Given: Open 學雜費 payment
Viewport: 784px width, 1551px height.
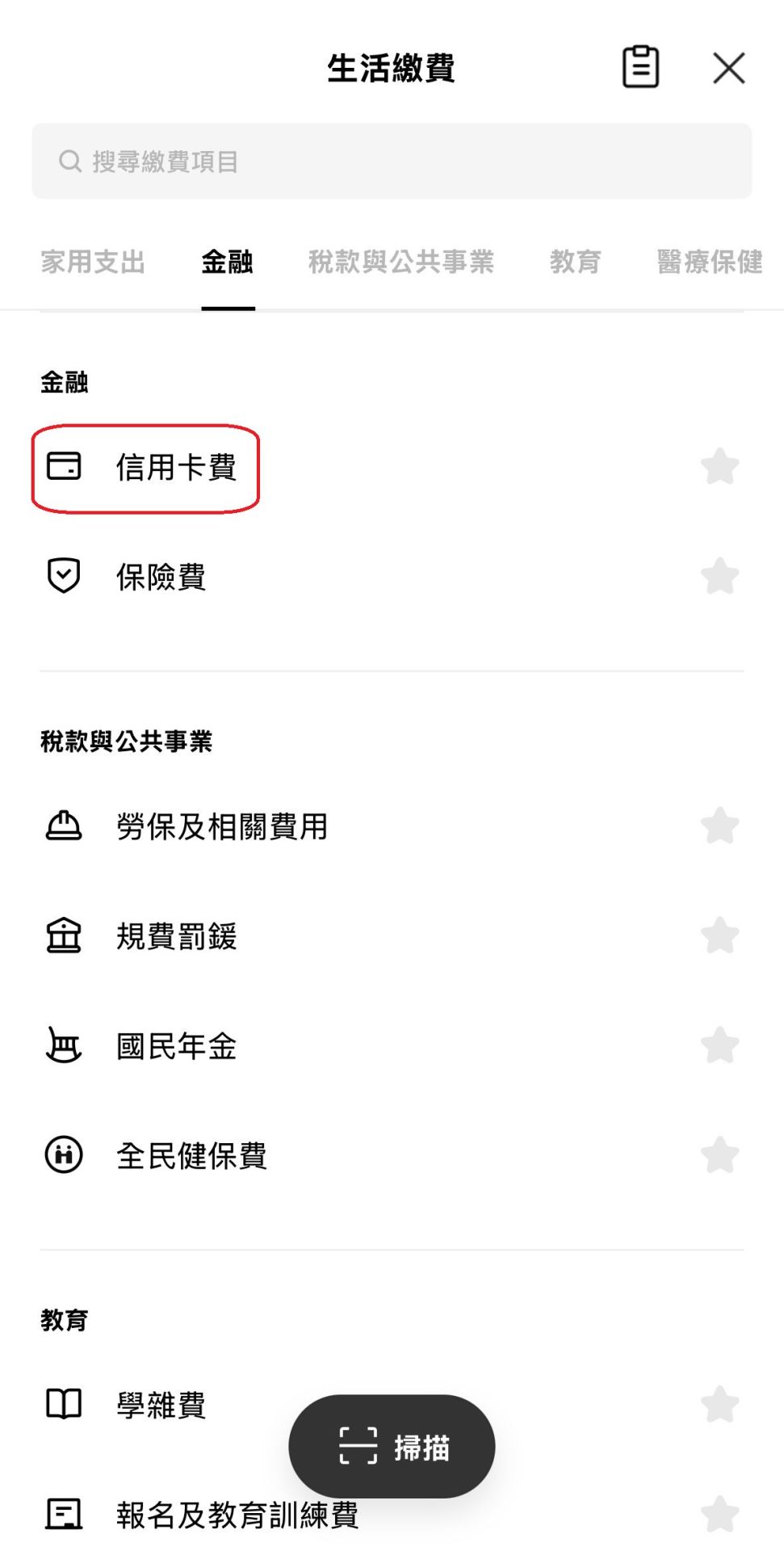Looking at the screenshot, I should pos(161,1405).
